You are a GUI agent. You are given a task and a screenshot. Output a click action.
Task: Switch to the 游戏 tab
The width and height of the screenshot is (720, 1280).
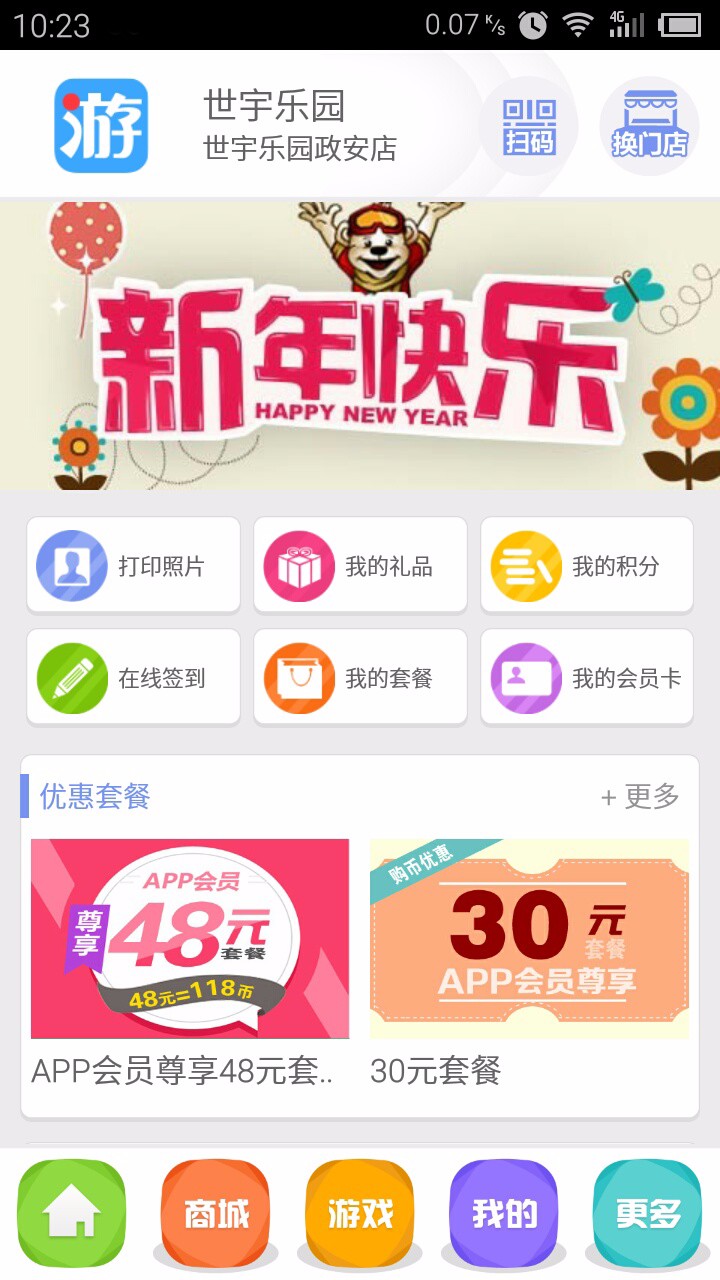tap(360, 1214)
